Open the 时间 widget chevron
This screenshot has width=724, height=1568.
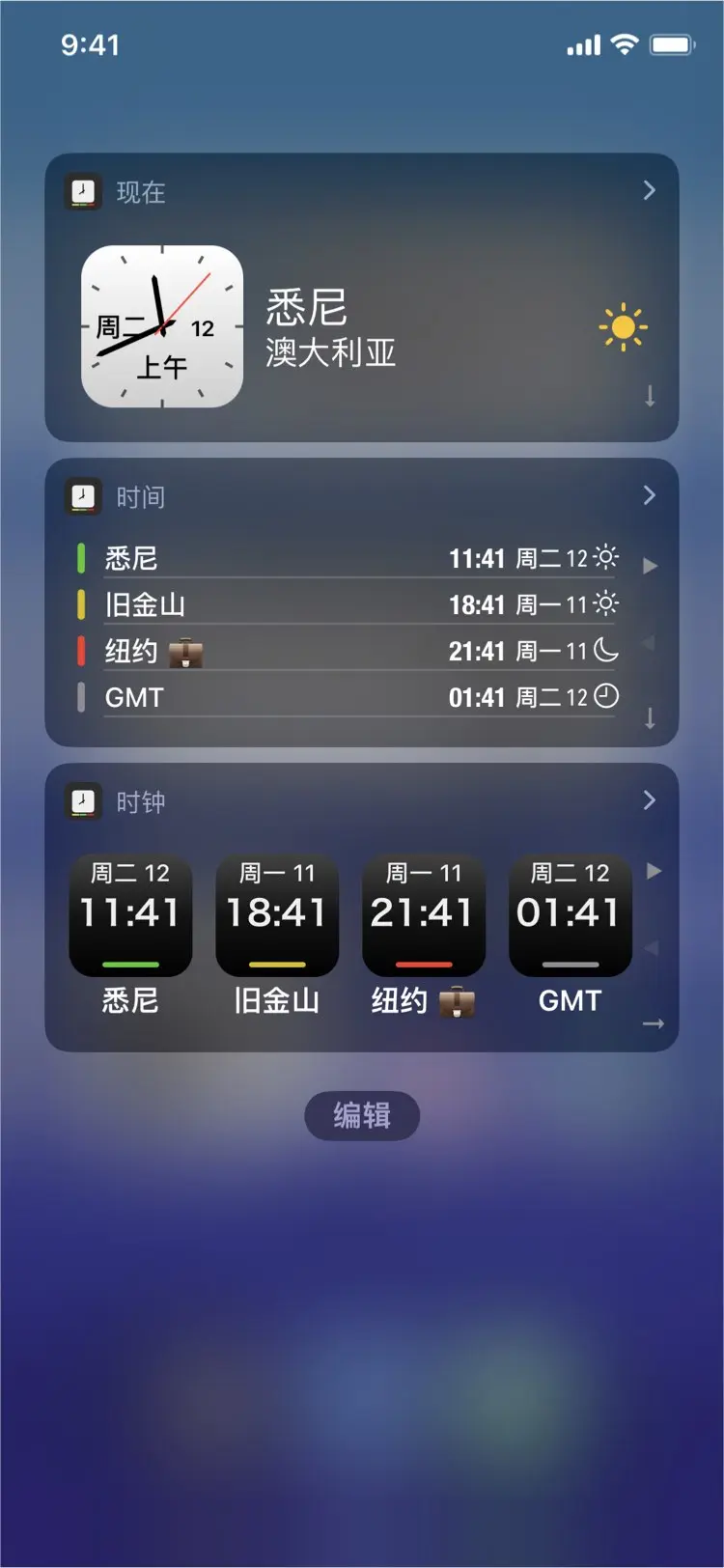pyautogui.click(x=649, y=495)
